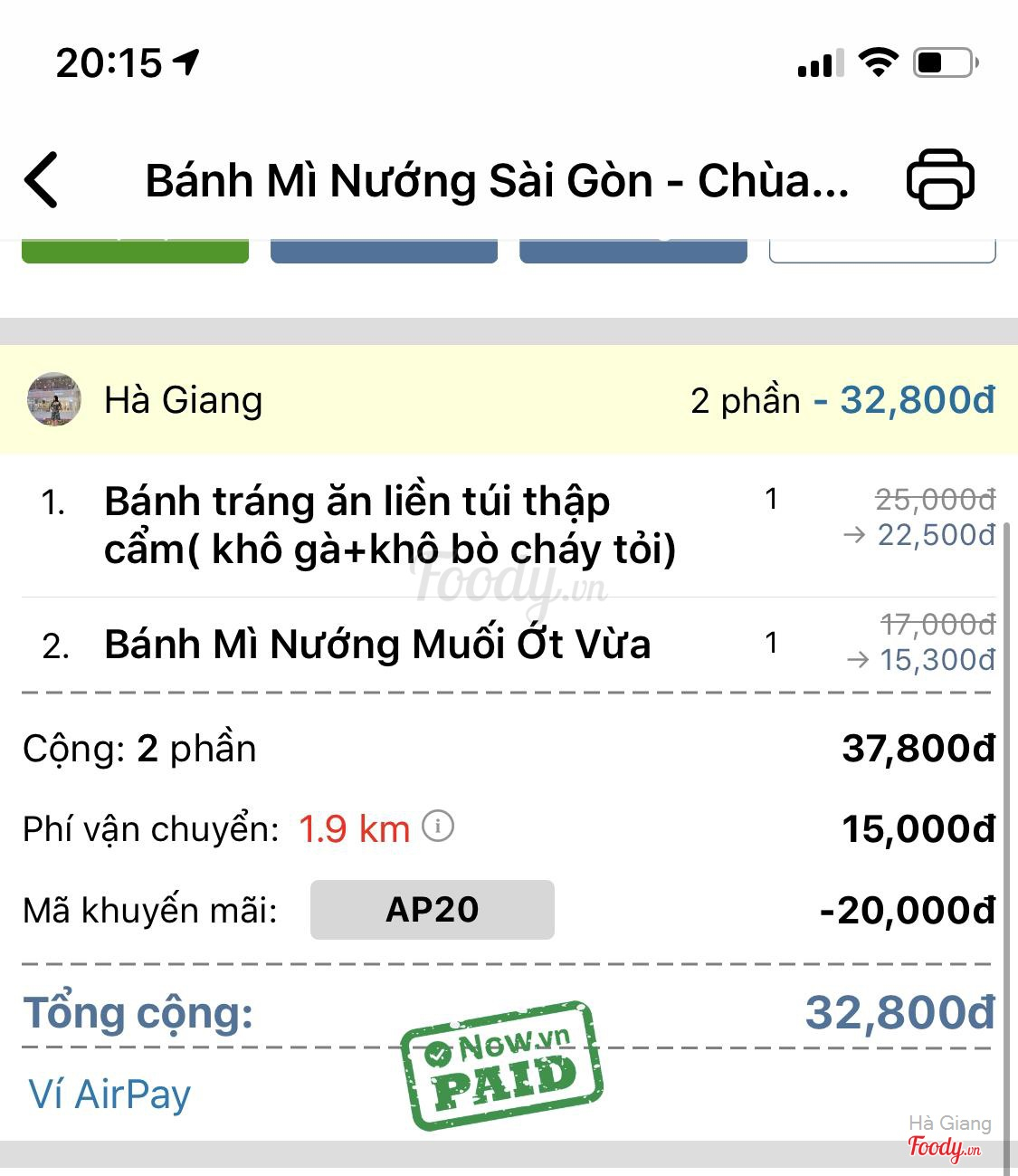The height and width of the screenshot is (1176, 1018).
Task: Go back from the order details
Action: [42, 180]
